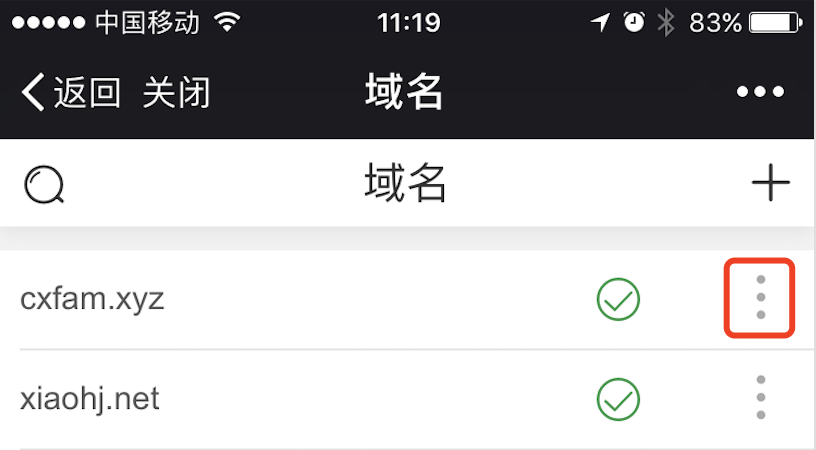Image resolution: width=816 pixels, height=450 pixels.
Task: Open the top bar overflow menu
Action: 760,93
